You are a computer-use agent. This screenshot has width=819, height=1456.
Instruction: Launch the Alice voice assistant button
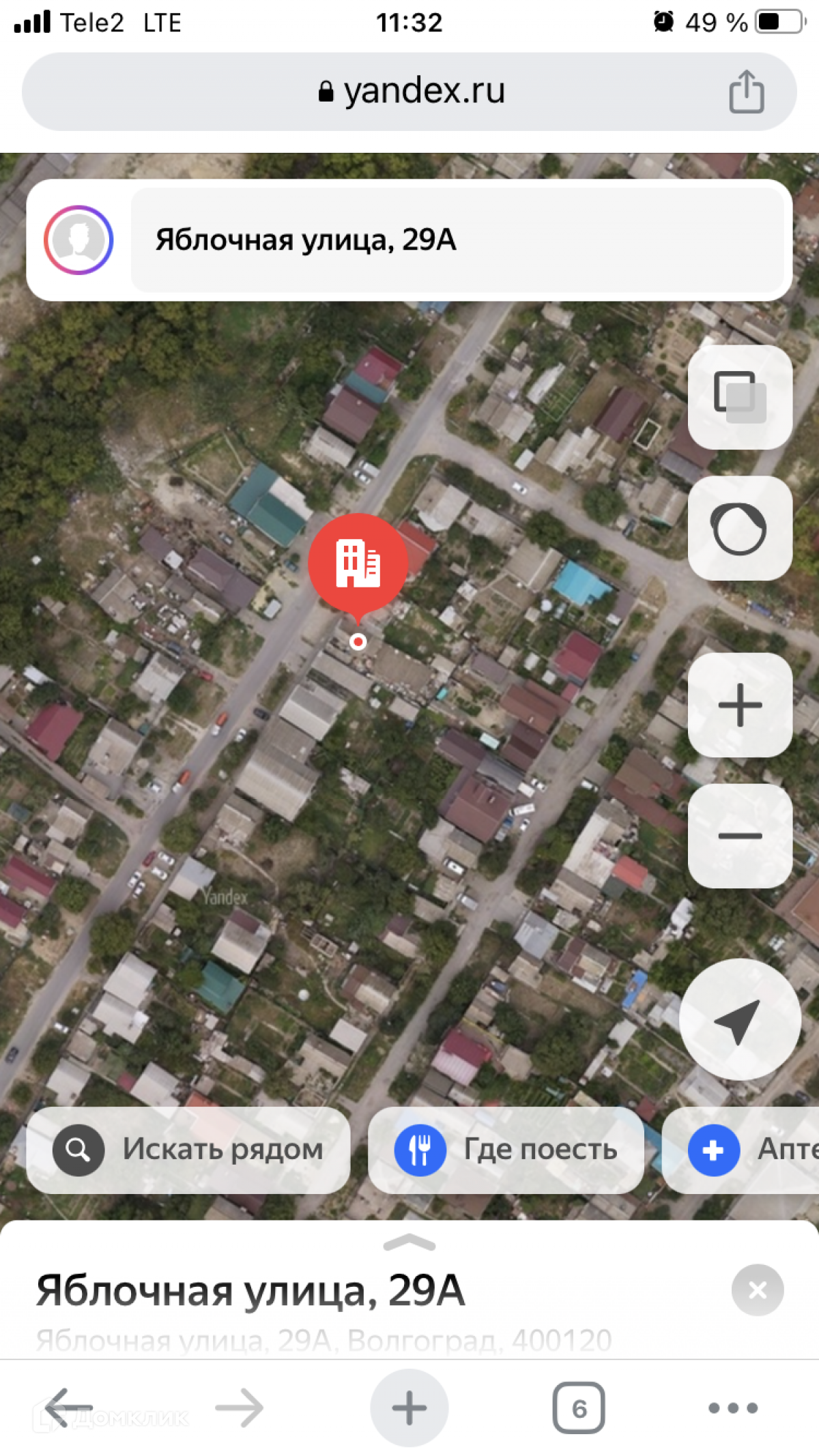[x=740, y=528]
